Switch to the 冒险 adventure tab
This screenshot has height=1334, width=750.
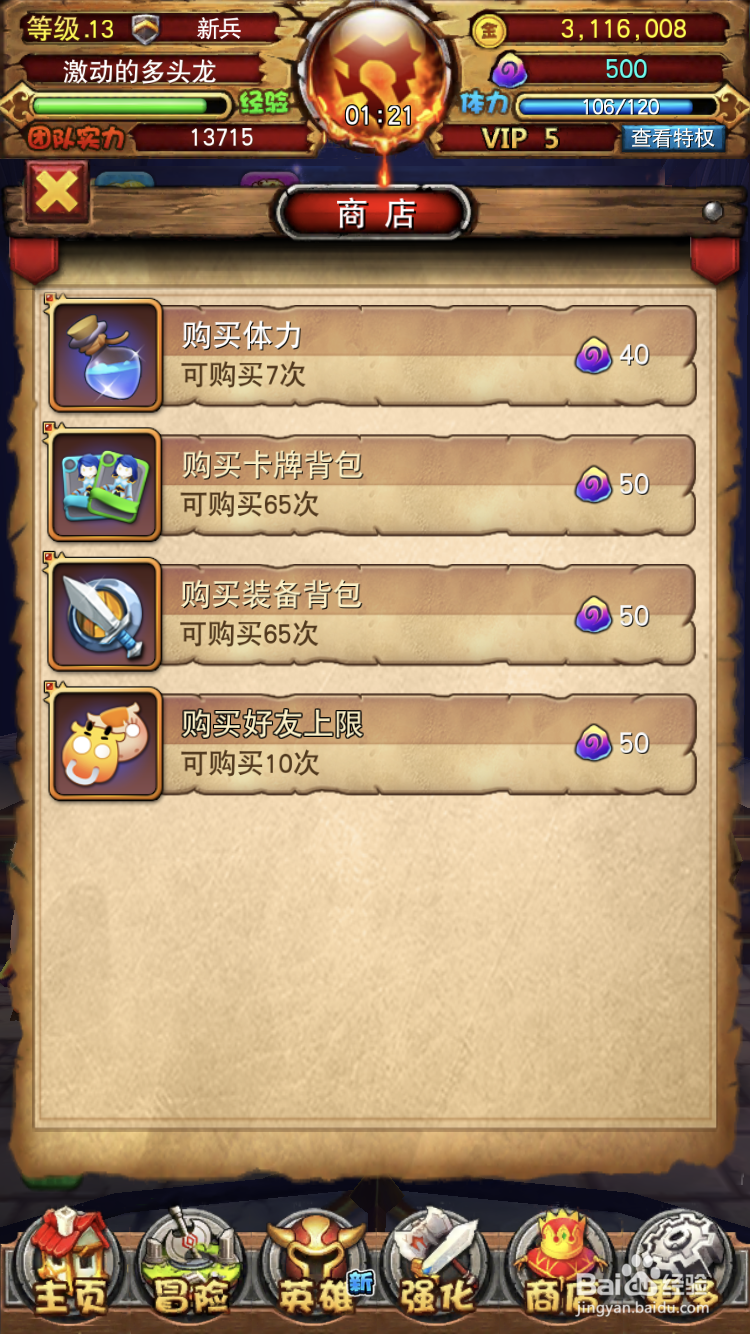(190, 1265)
